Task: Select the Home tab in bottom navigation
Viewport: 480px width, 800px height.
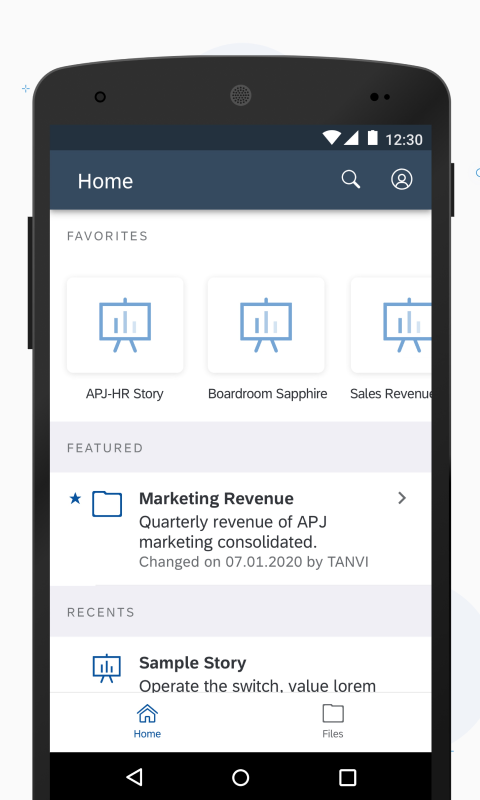Action: 147,721
